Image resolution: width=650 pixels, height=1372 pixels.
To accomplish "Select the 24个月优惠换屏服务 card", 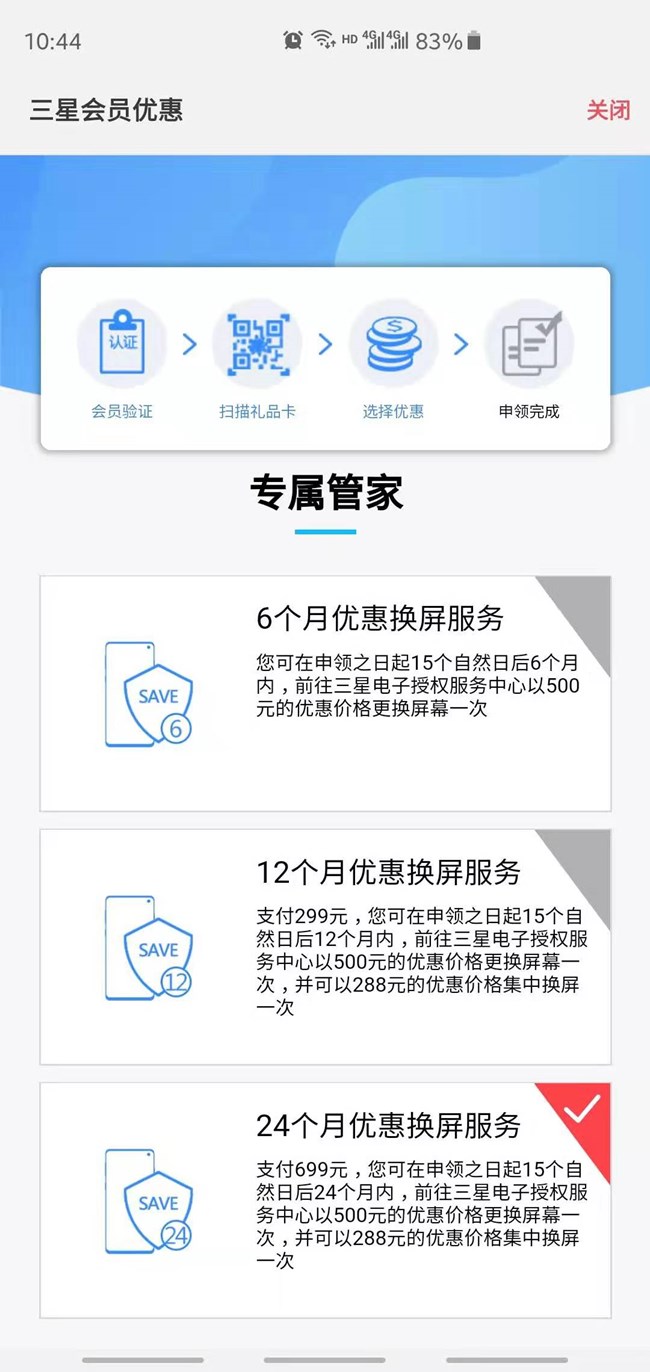I will 325,1200.
